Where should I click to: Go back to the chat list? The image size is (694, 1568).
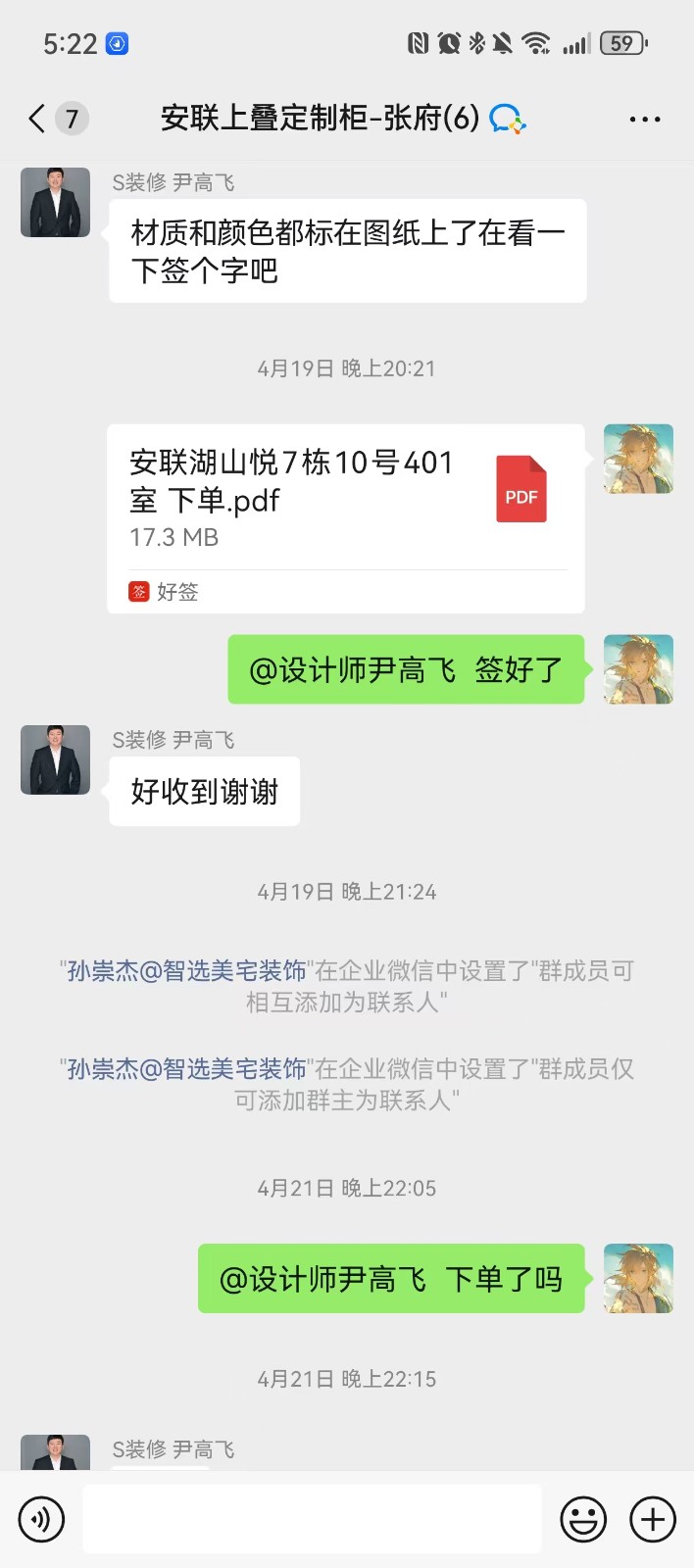[x=37, y=119]
